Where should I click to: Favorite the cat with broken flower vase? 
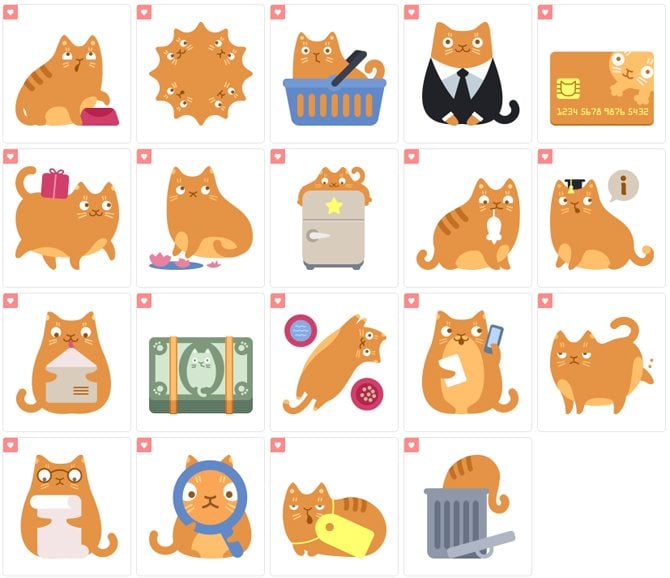coord(144,157)
